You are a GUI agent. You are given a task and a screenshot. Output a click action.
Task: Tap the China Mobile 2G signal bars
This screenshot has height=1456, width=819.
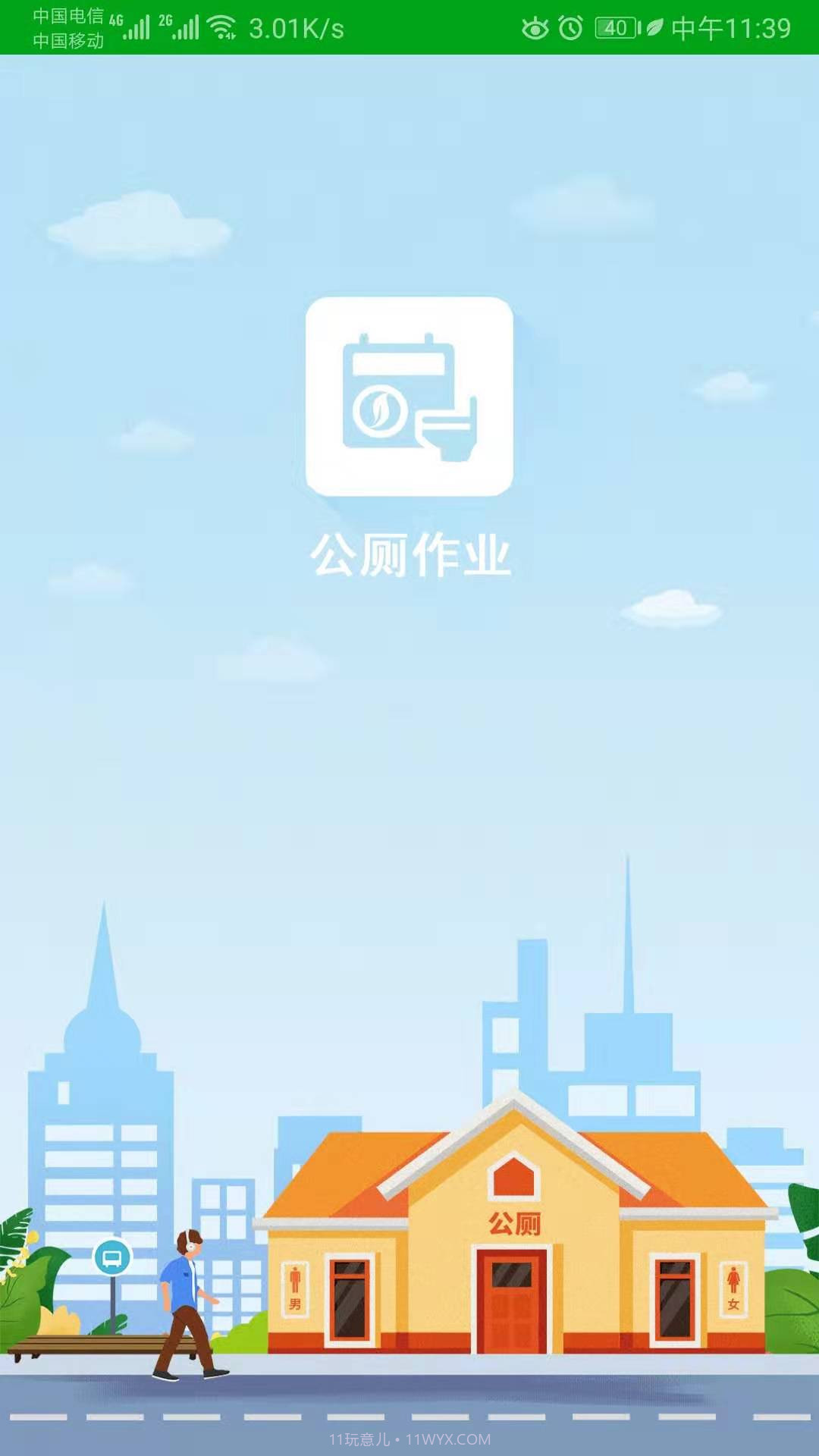coord(184,27)
